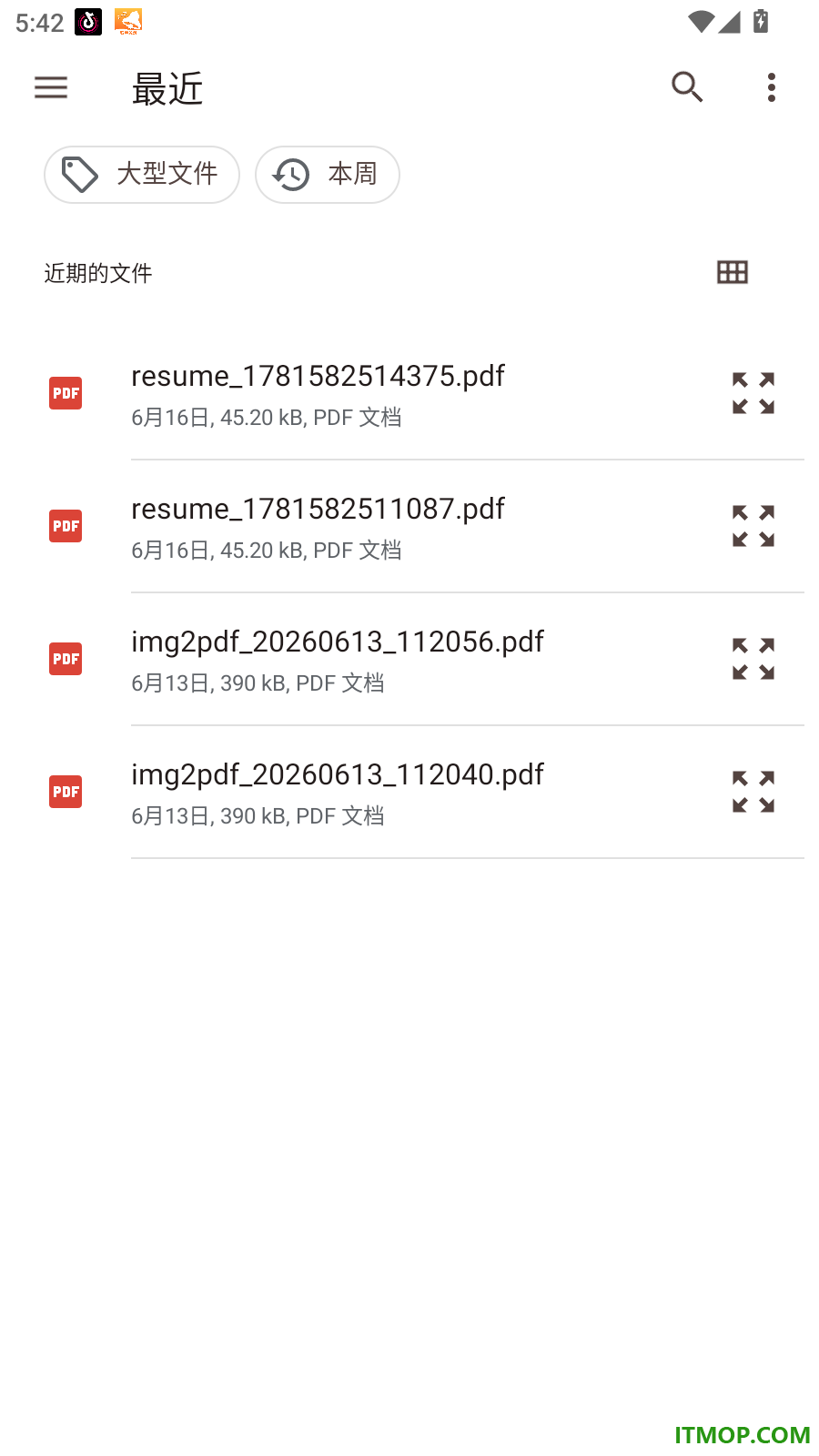This screenshot has height=1456, width=819.
Task: Switch to grid view
Action: point(733,272)
